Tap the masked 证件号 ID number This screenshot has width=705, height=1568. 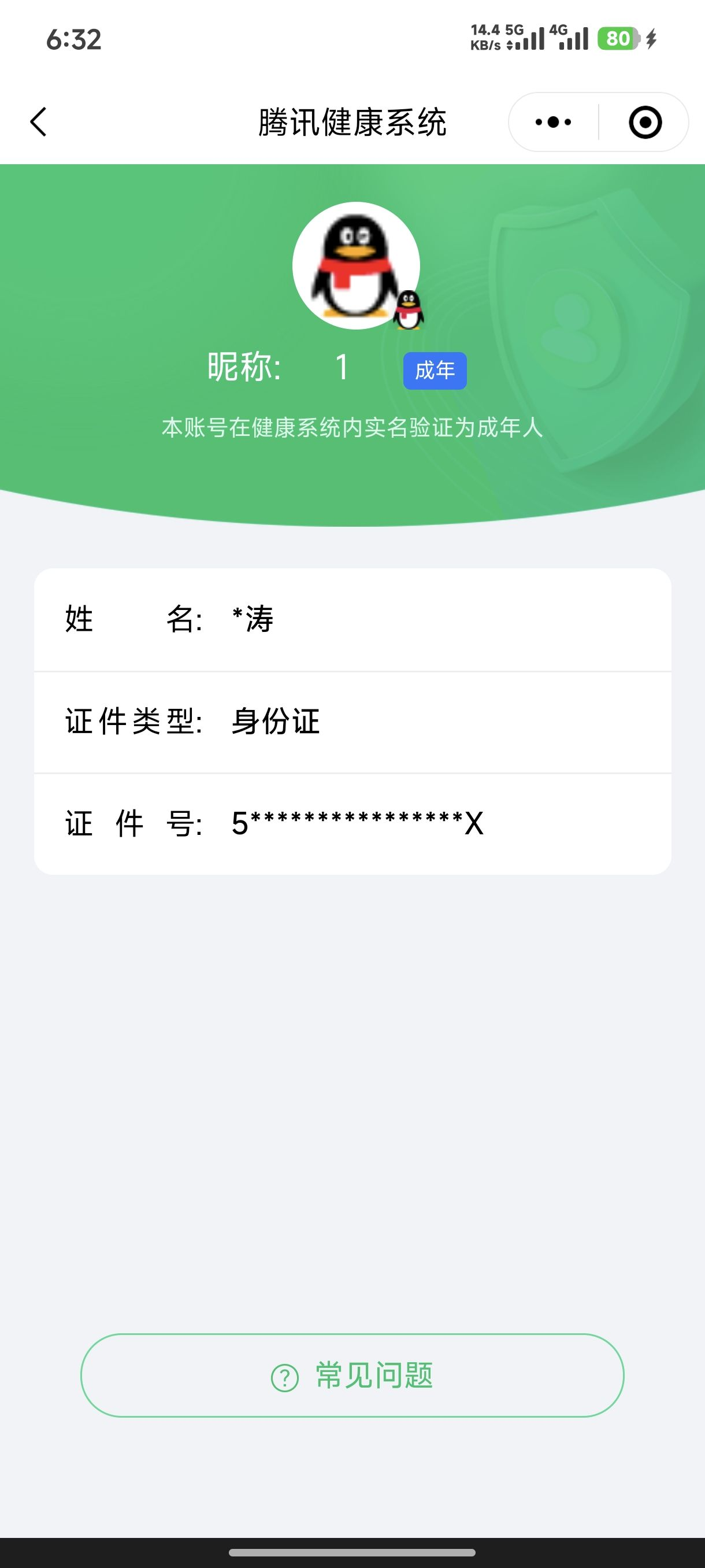pyautogui.click(x=356, y=824)
